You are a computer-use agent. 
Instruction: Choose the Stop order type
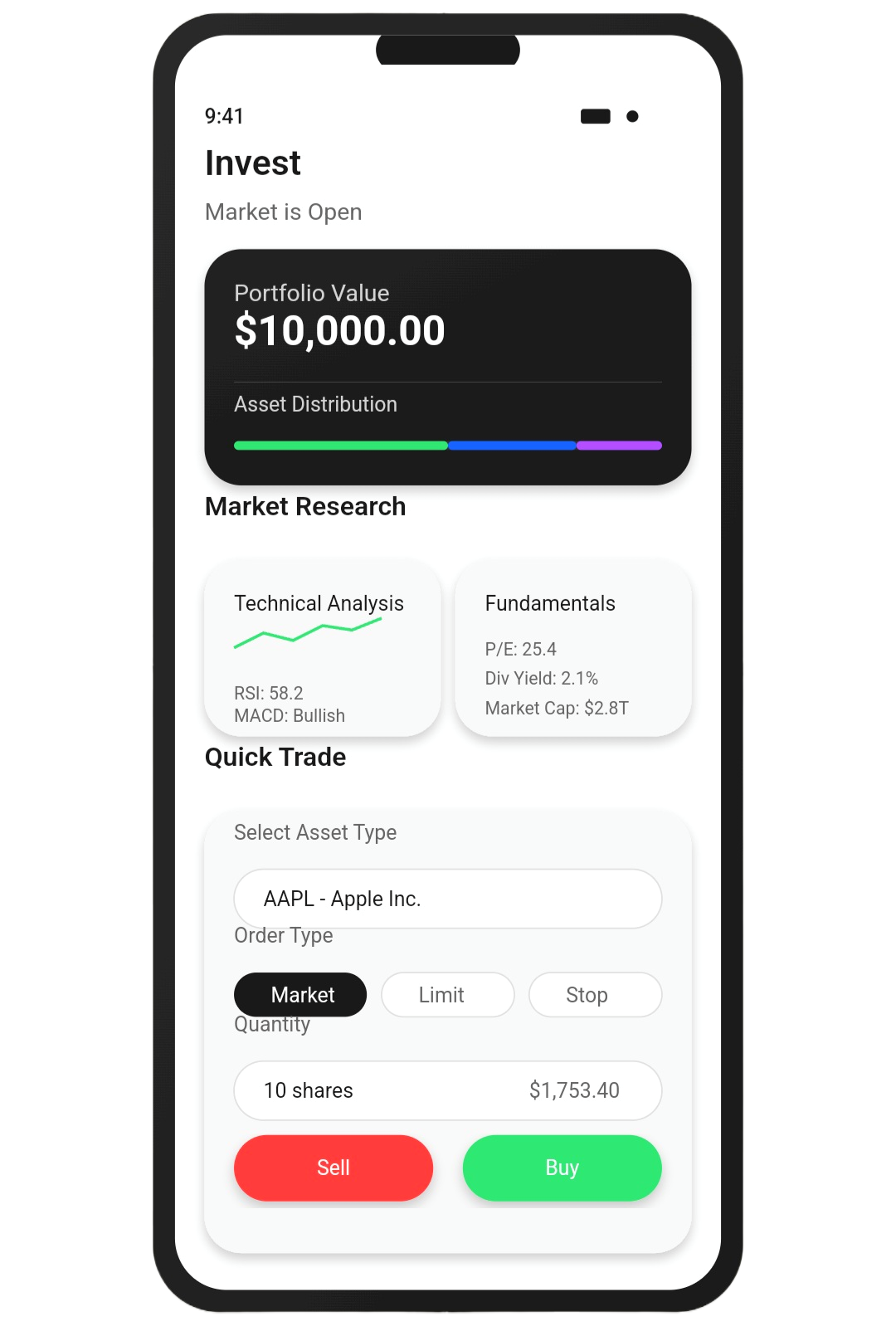point(595,994)
